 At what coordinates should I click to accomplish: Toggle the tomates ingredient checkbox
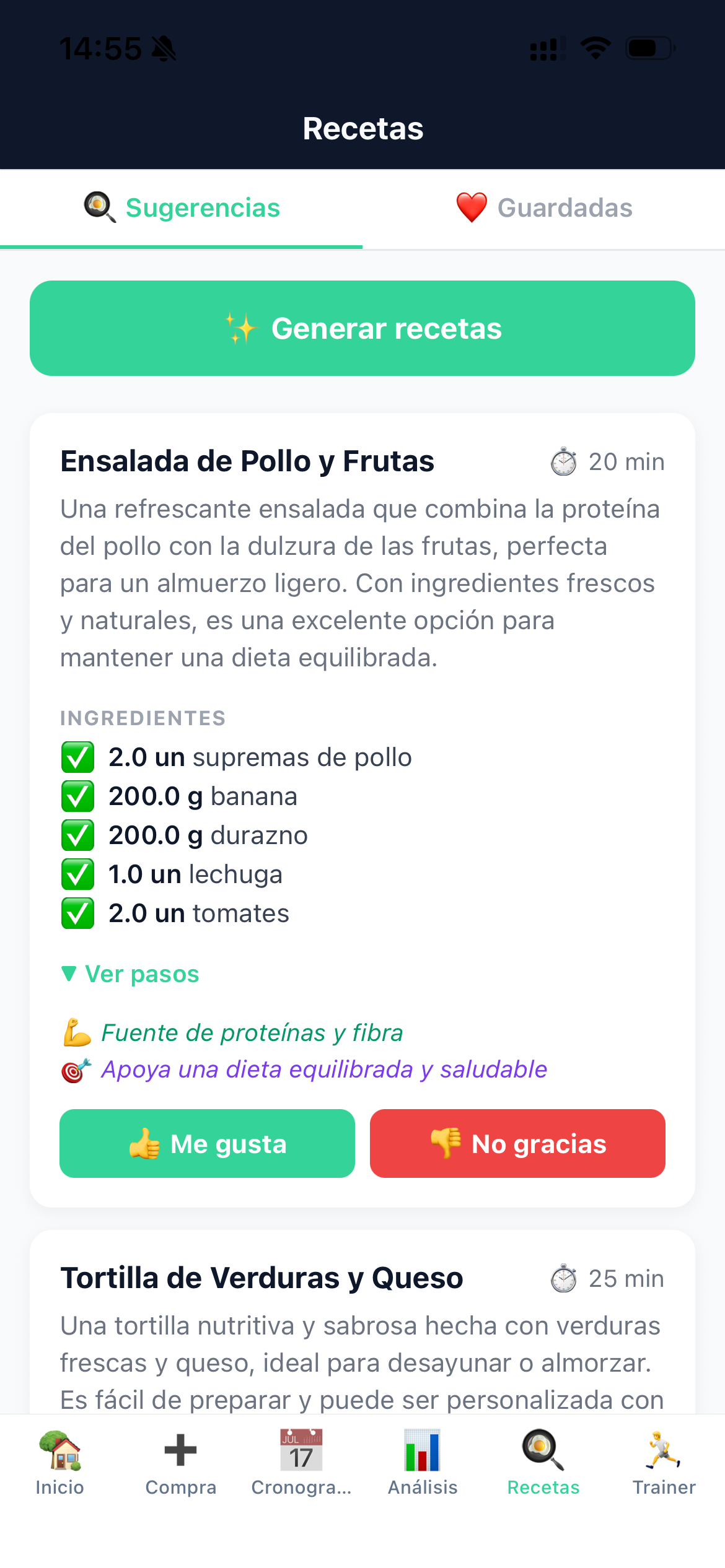pos(77,913)
